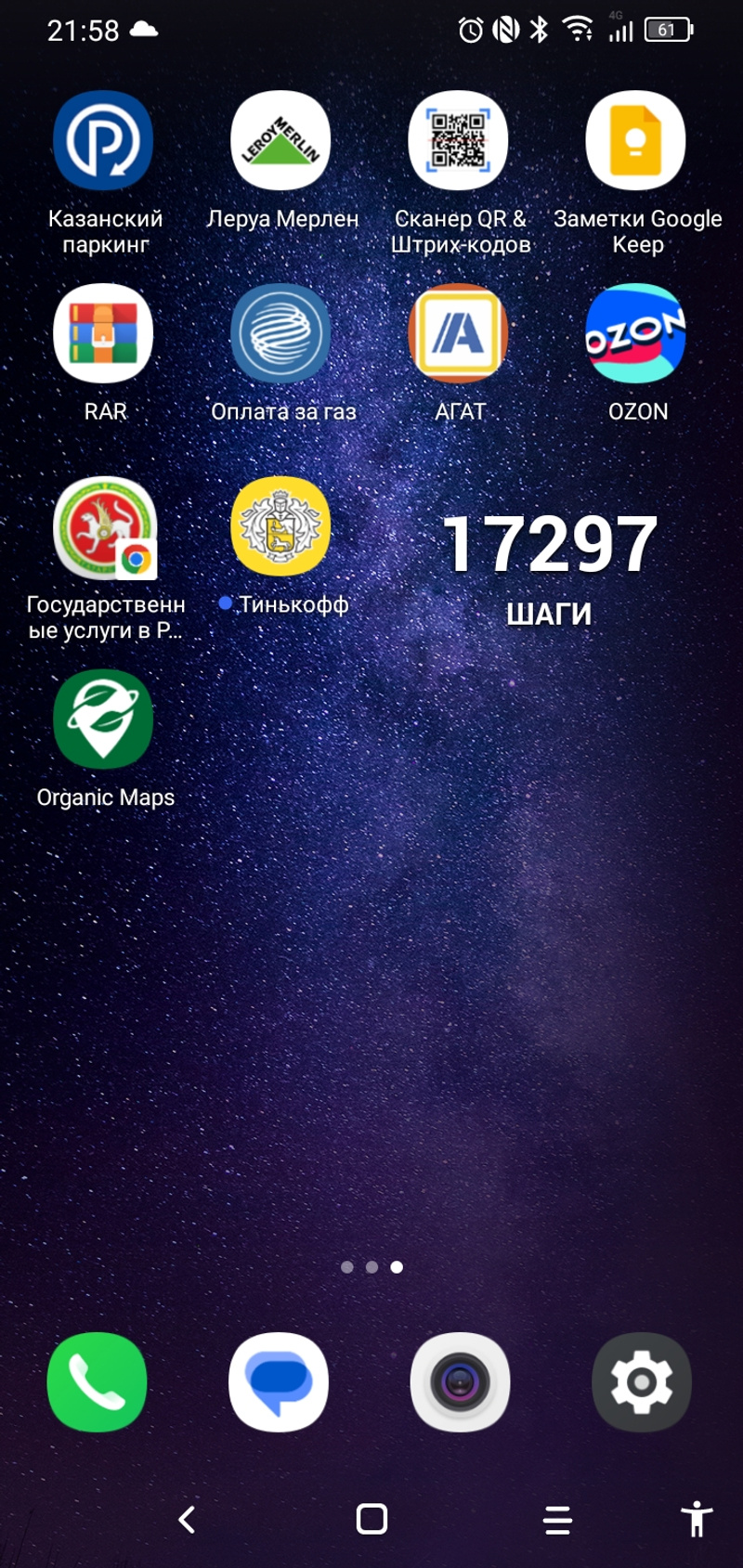Launch the Camera from dock

[x=461, y=1382]
